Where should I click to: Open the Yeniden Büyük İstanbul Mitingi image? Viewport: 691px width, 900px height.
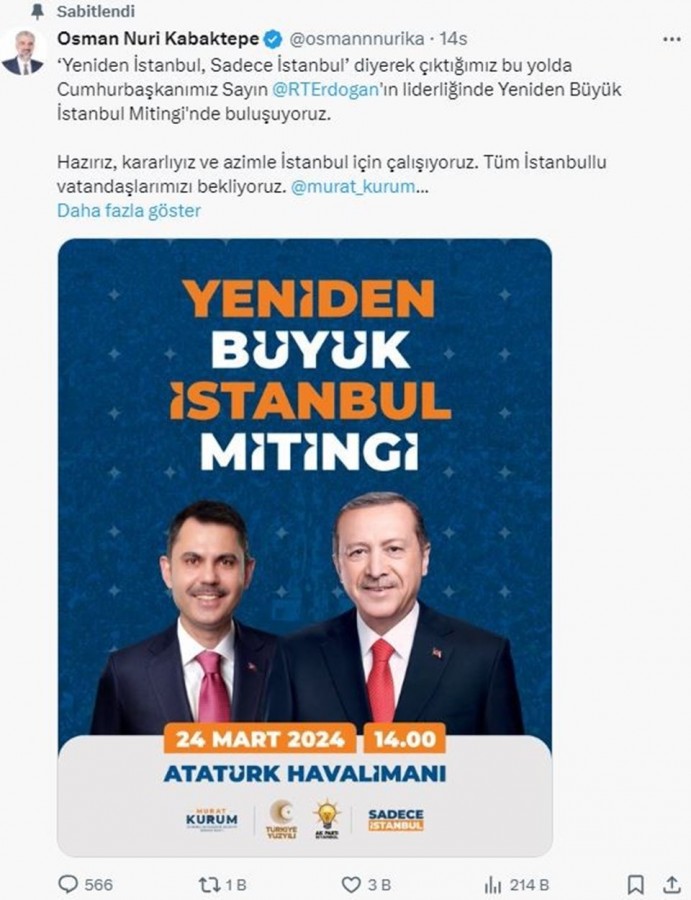click(304, 547)
